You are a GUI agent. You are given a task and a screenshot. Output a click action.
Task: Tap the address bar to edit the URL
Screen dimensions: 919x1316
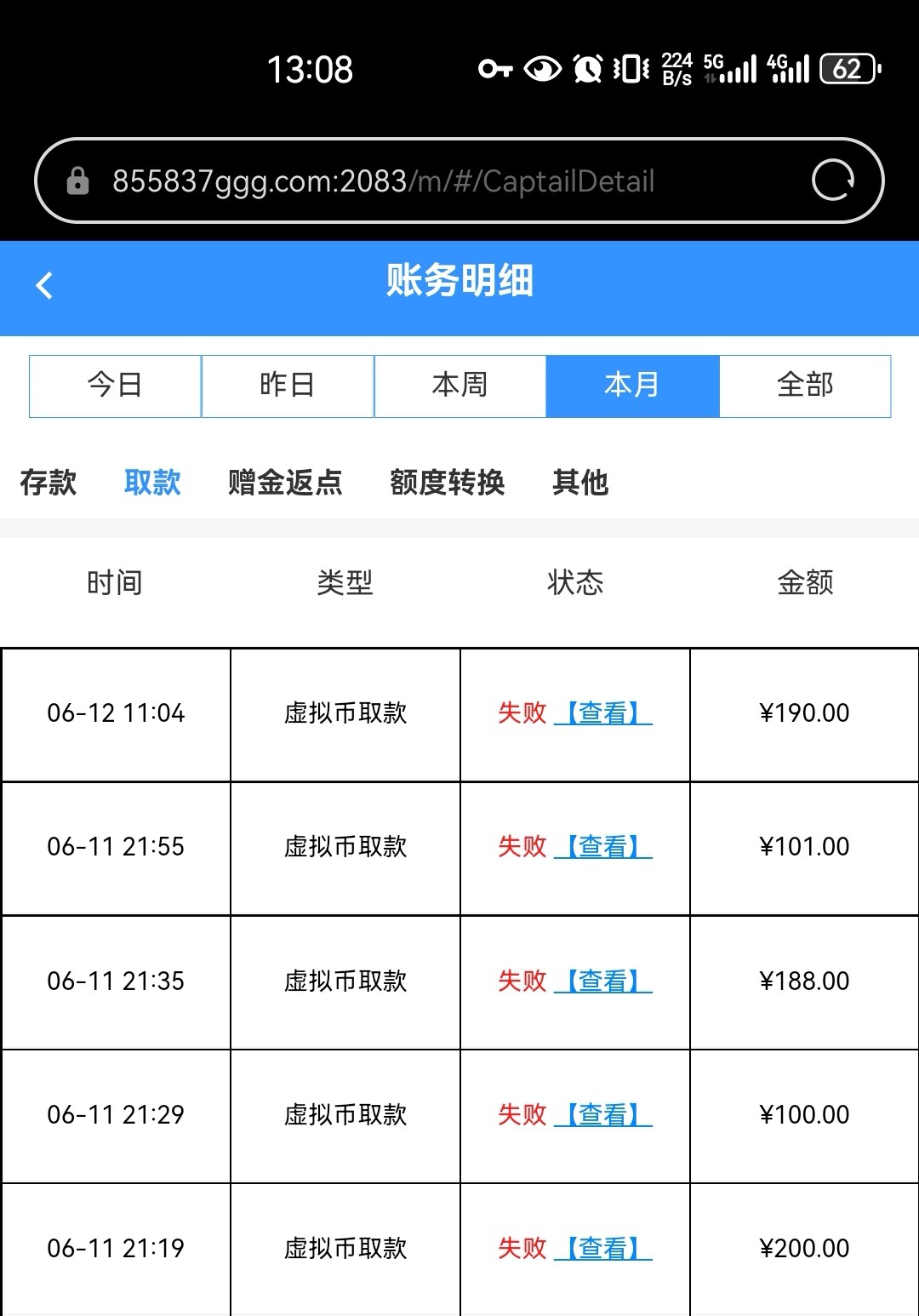coord(383,180)
